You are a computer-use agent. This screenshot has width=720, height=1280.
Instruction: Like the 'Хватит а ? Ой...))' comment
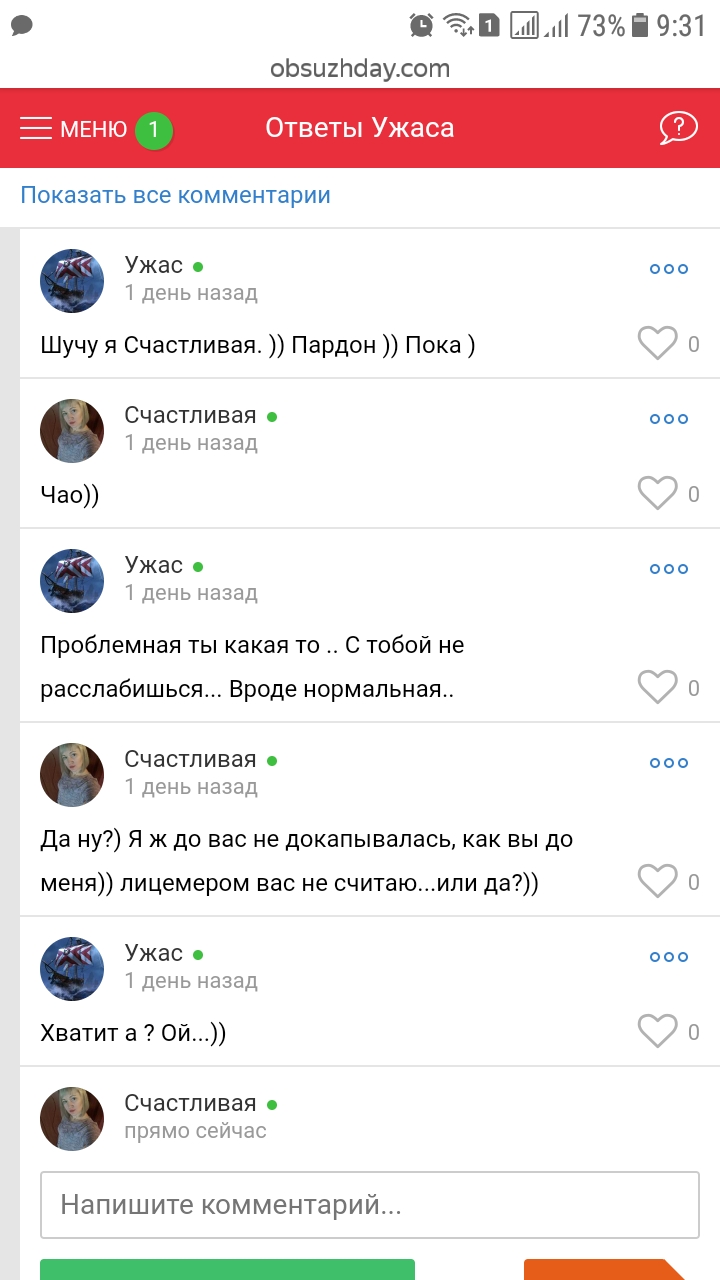click(x=658, y=1032)
